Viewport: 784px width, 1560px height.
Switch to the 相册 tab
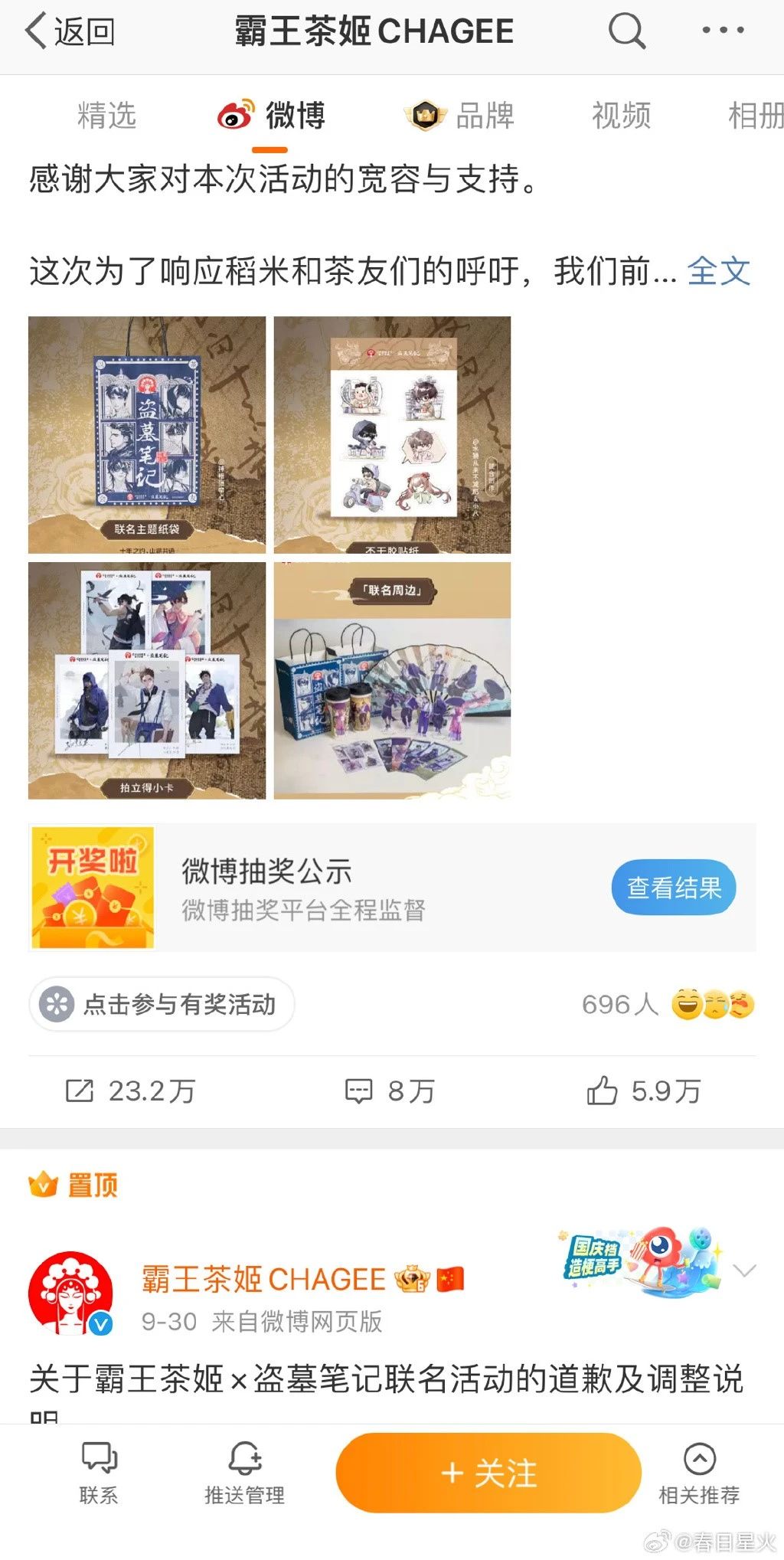click(756, 116)
